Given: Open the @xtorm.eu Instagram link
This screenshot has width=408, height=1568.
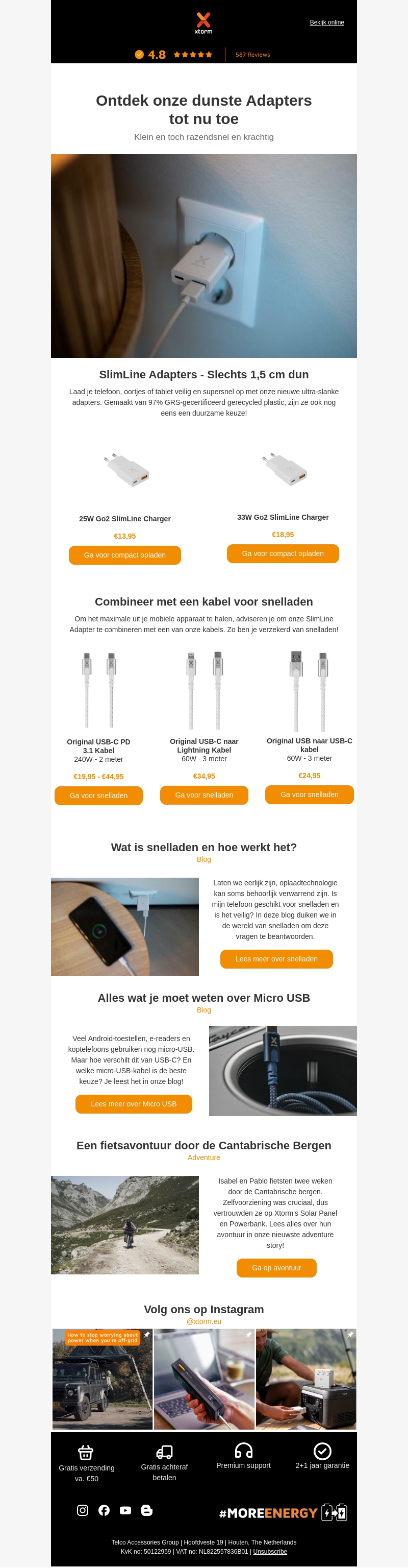Looking at the screenshot, I should [203, 1321].
